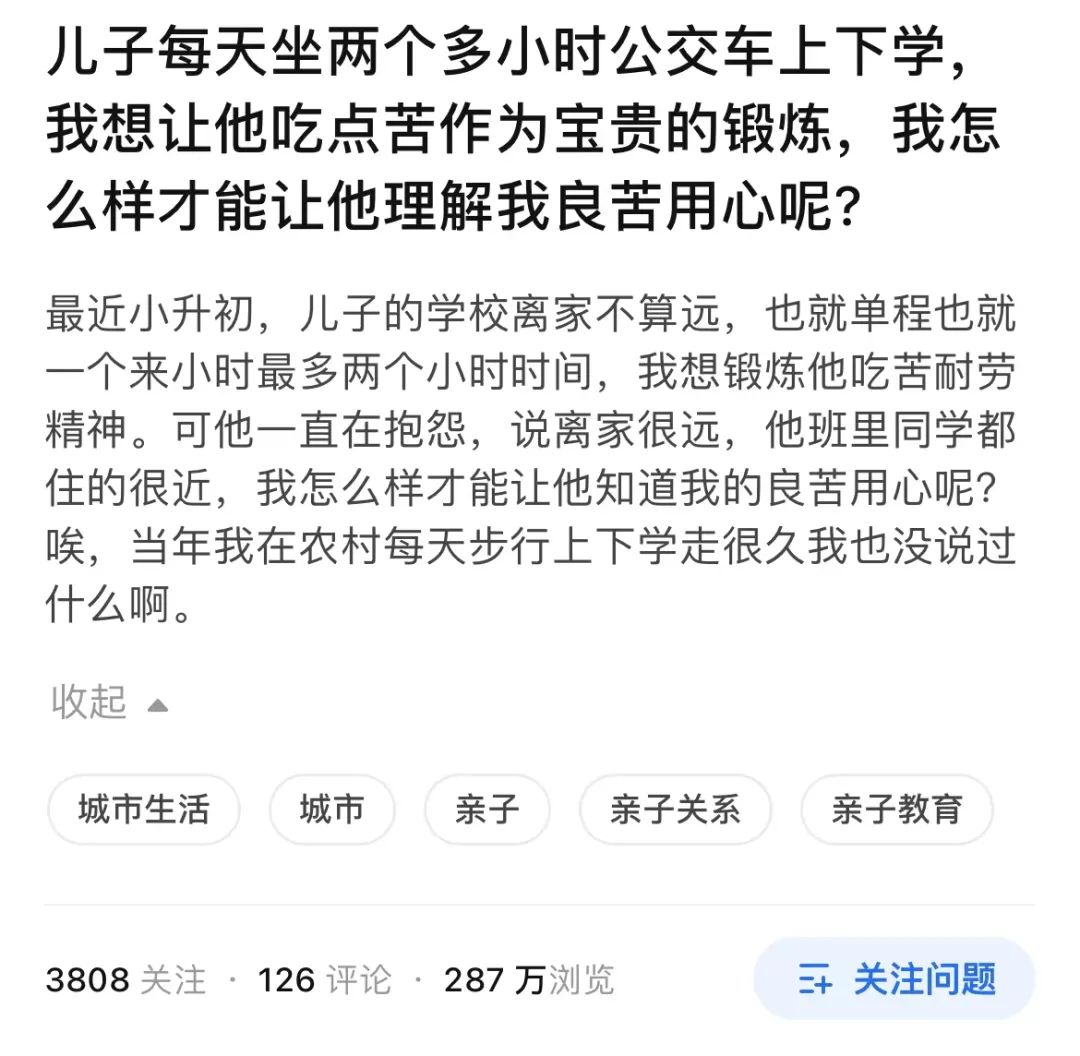The width and height of the screenshot is (1080, 1056).
Task: Tap the 亲子教育 topic chip
Action: click(896, 809)
